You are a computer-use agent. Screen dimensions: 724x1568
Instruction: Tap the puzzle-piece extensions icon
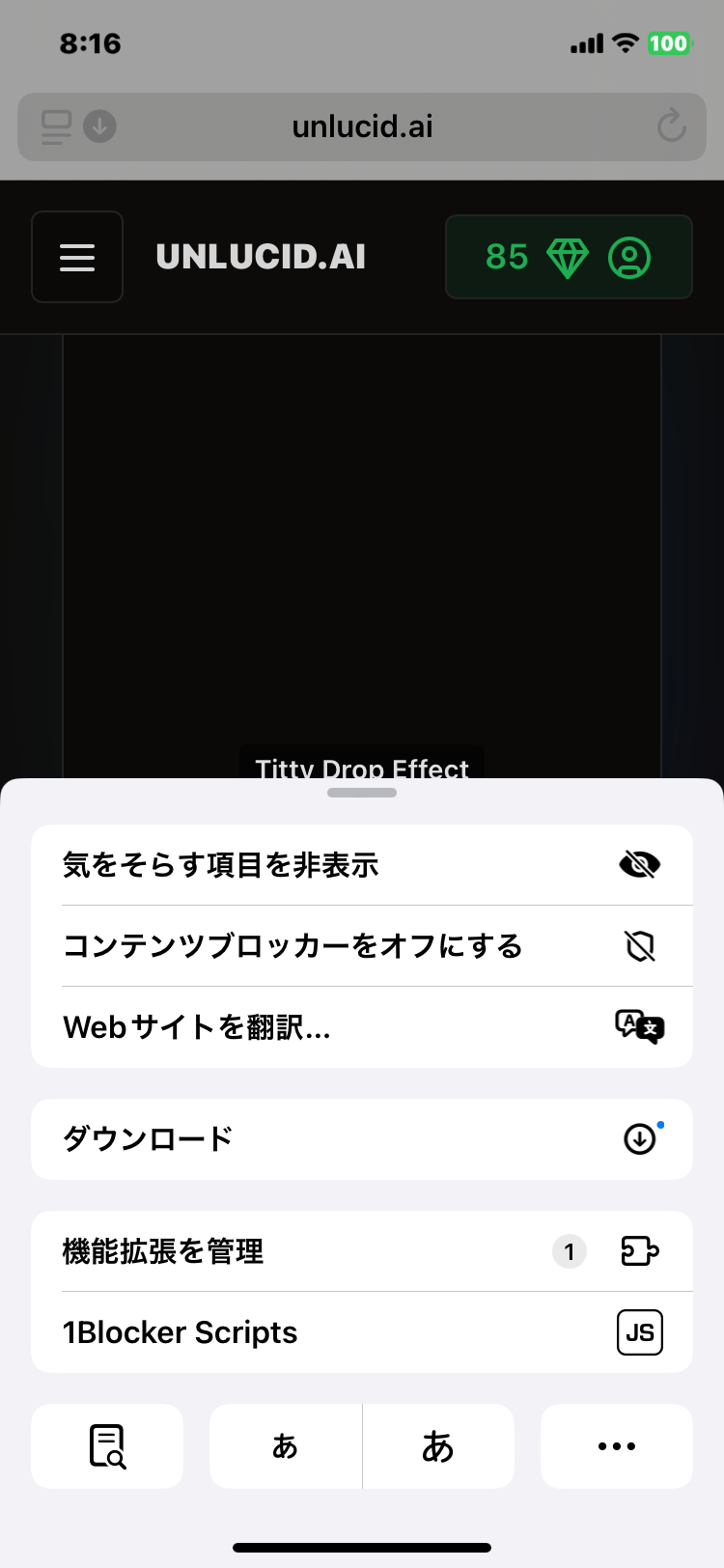639,1251
